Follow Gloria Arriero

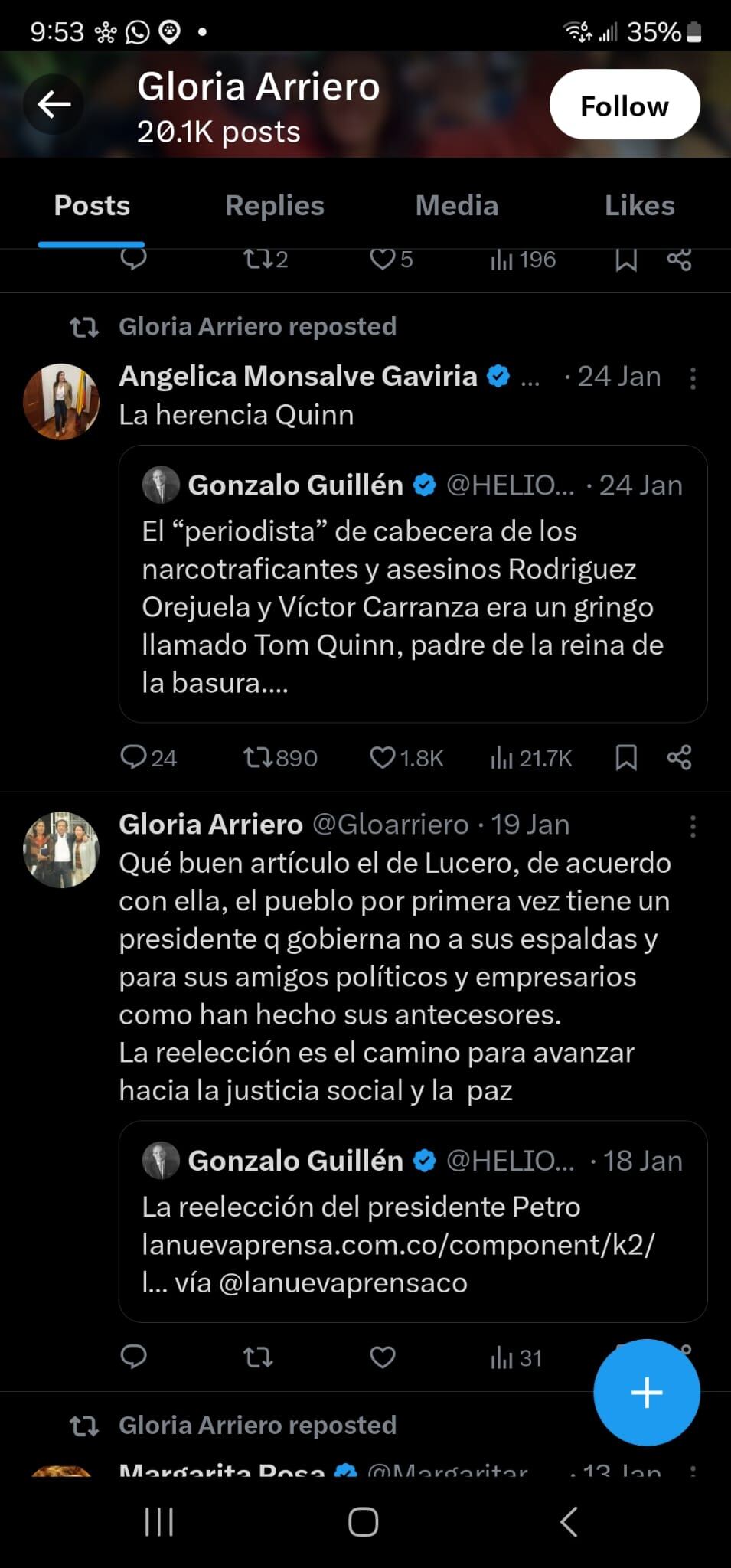coord(625,105)
